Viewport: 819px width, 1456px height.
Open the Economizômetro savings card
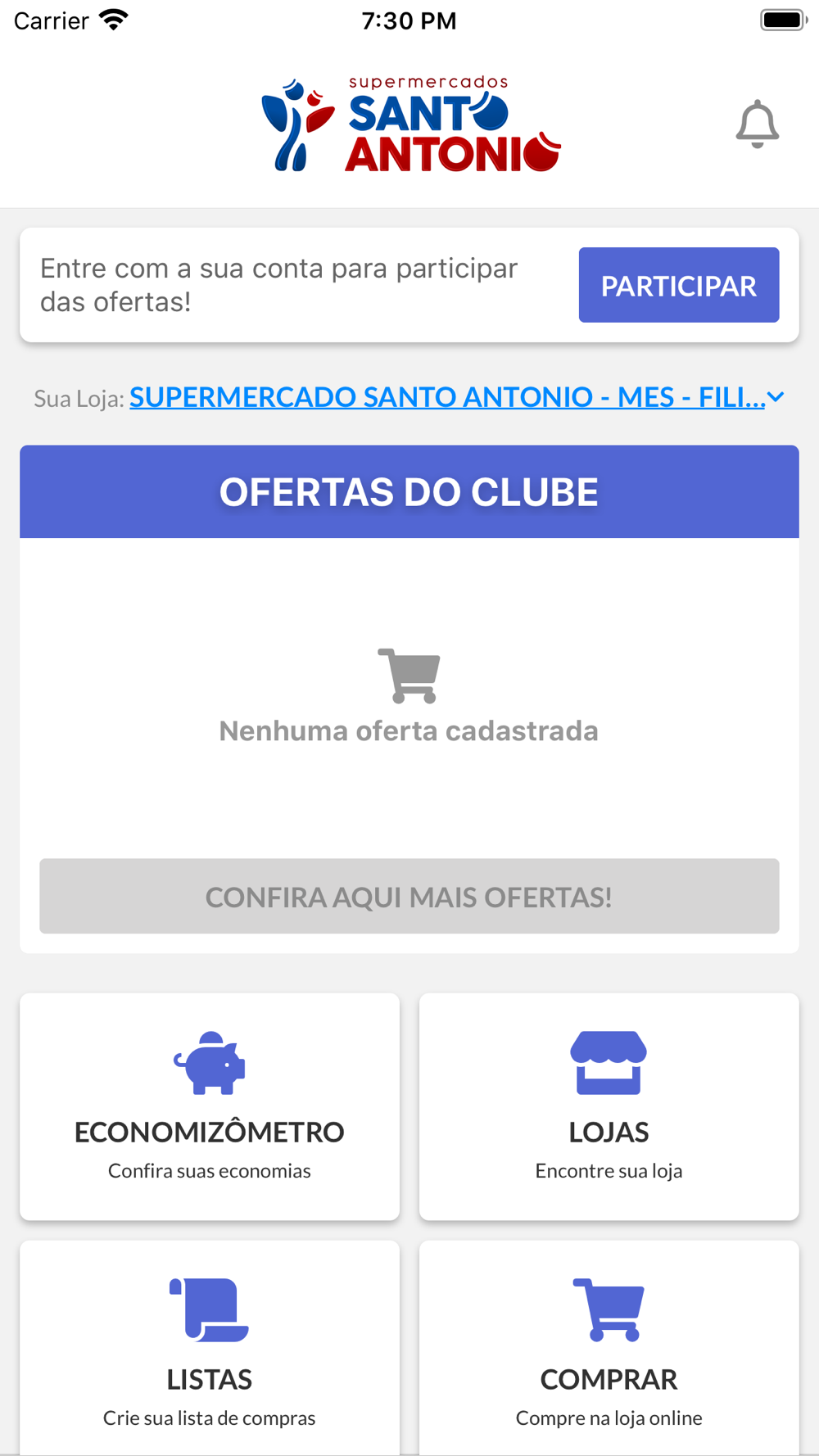click(x=210, y=1106)
